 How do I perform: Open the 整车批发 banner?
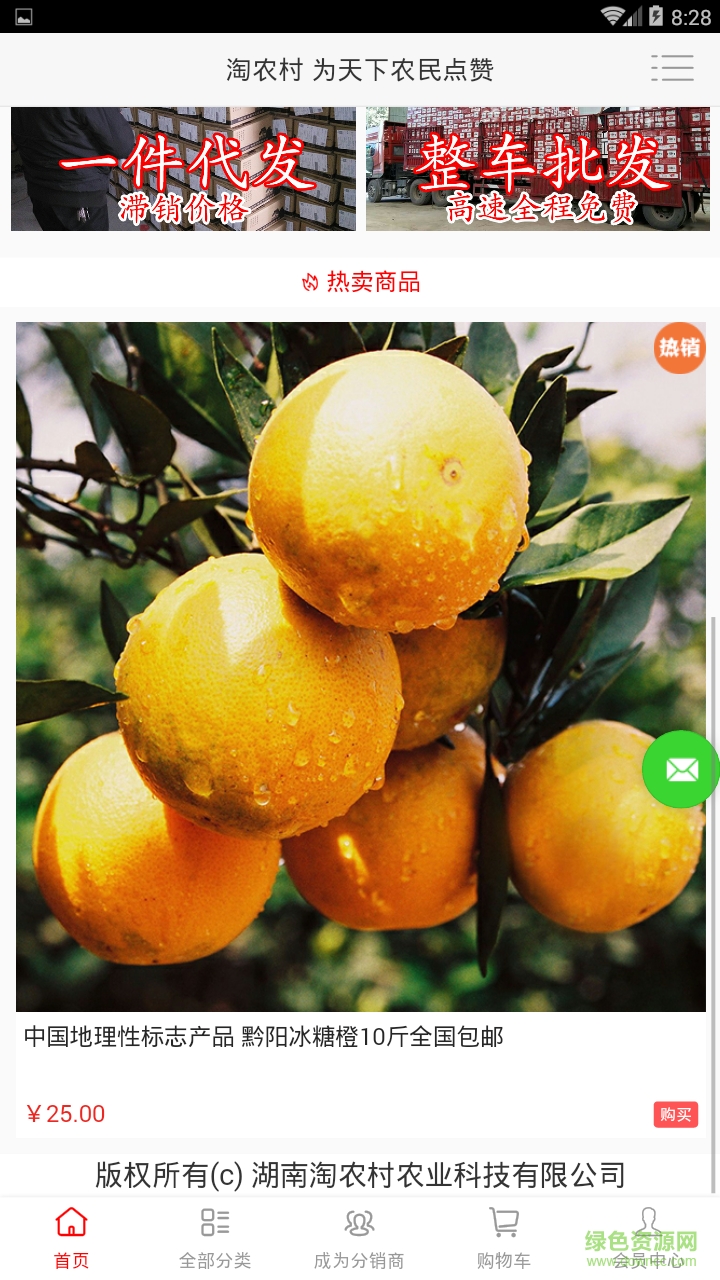538,169
